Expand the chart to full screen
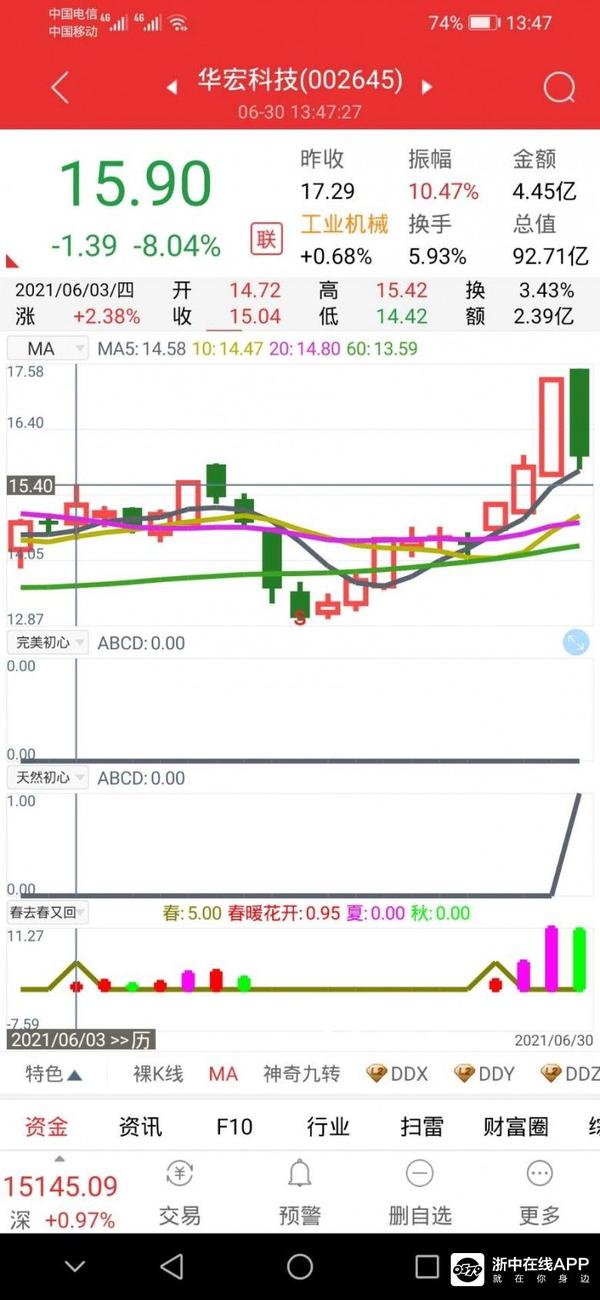This screenshot has width=600, height=1300. tap(575, 642)
